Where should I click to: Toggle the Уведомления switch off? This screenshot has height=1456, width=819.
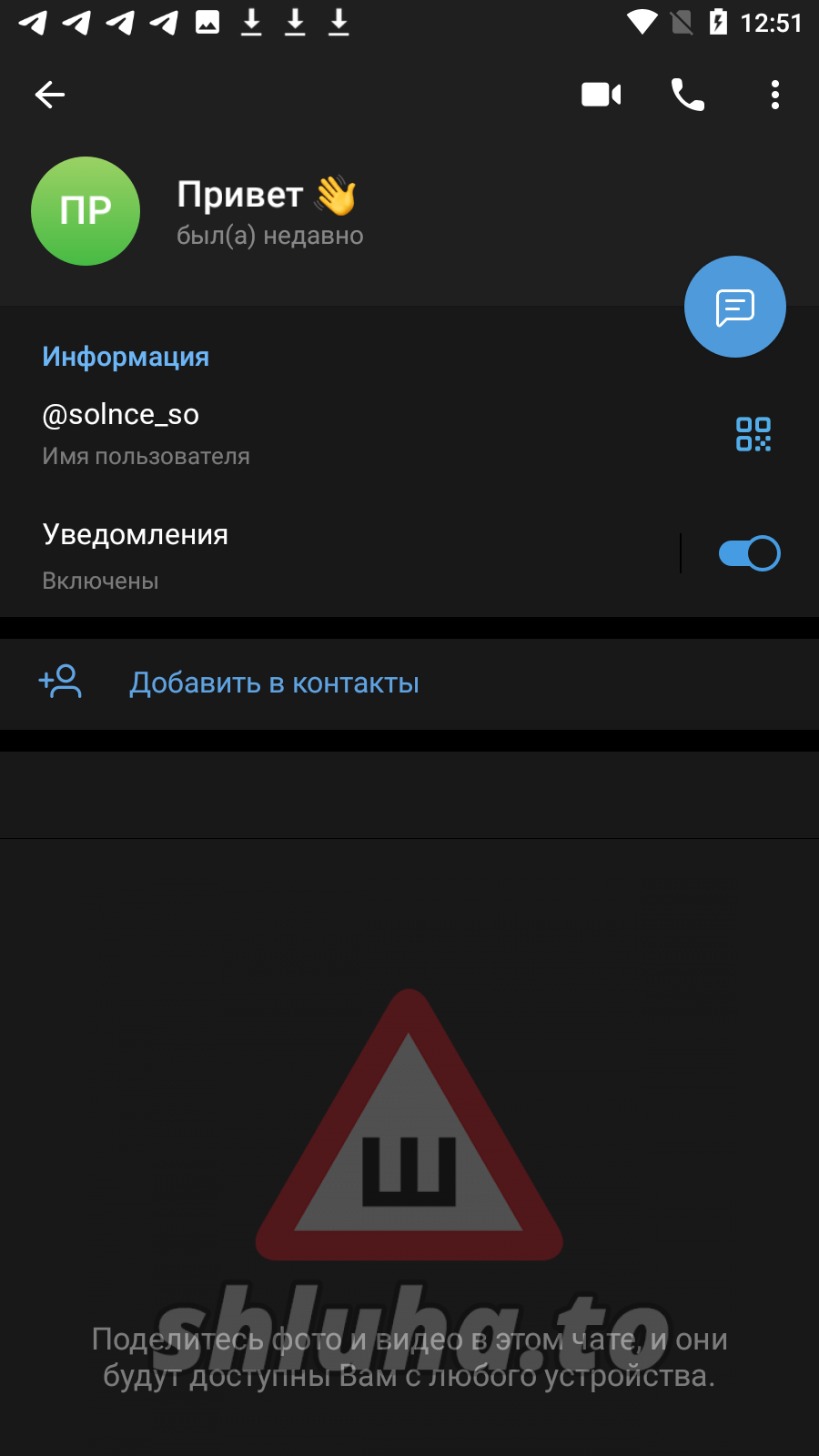click(x=749, y=553)
